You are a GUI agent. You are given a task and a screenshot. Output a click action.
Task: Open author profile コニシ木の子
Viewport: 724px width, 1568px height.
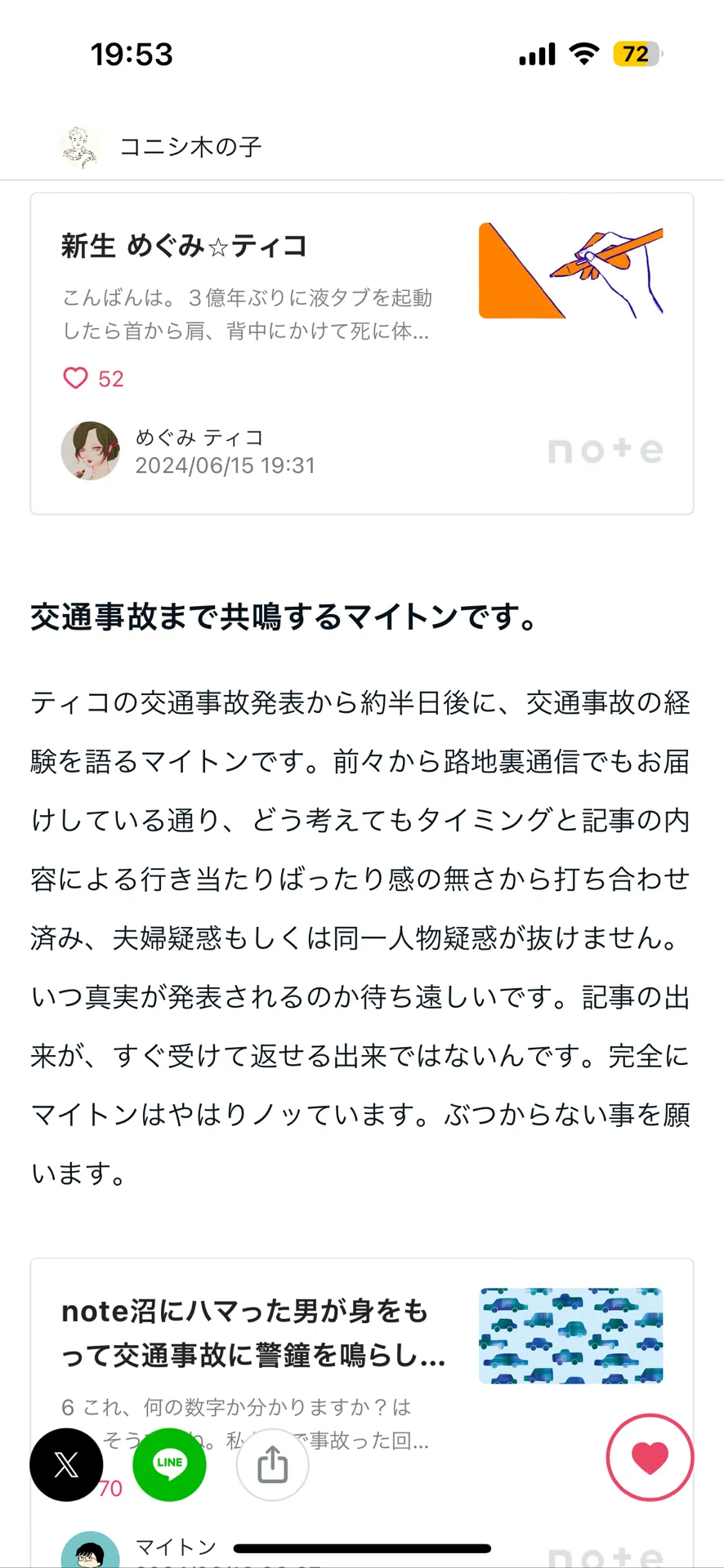pos(162,147)
